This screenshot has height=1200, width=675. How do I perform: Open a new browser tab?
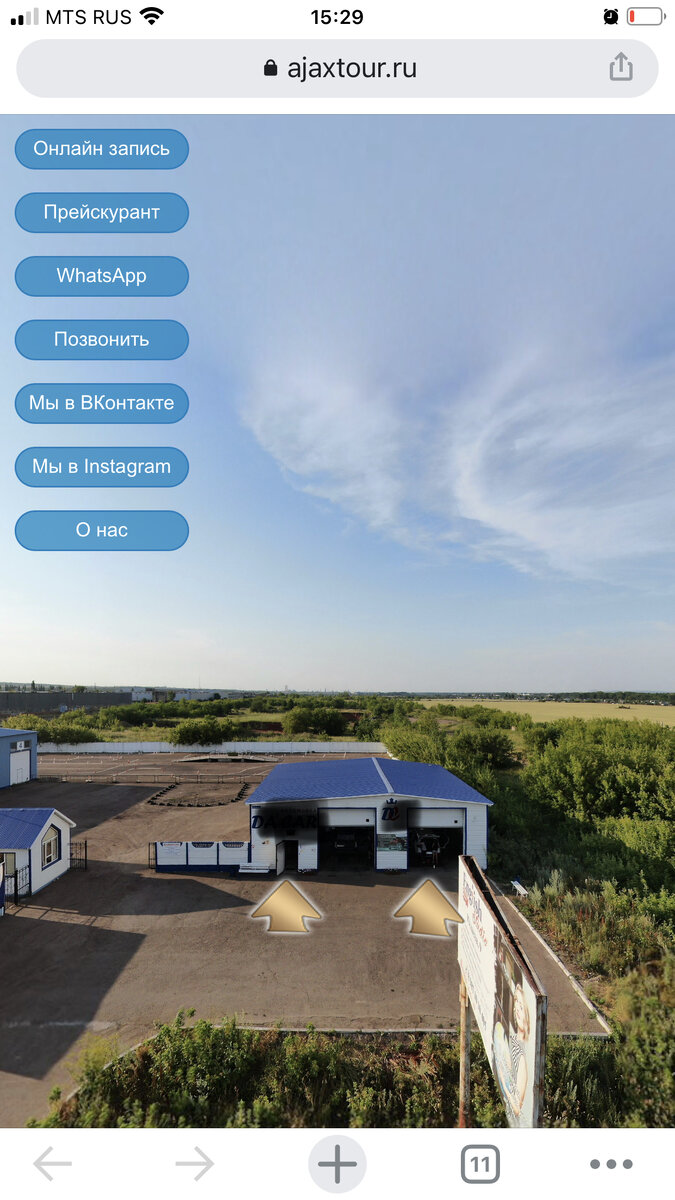click(x=337, y=1164)
